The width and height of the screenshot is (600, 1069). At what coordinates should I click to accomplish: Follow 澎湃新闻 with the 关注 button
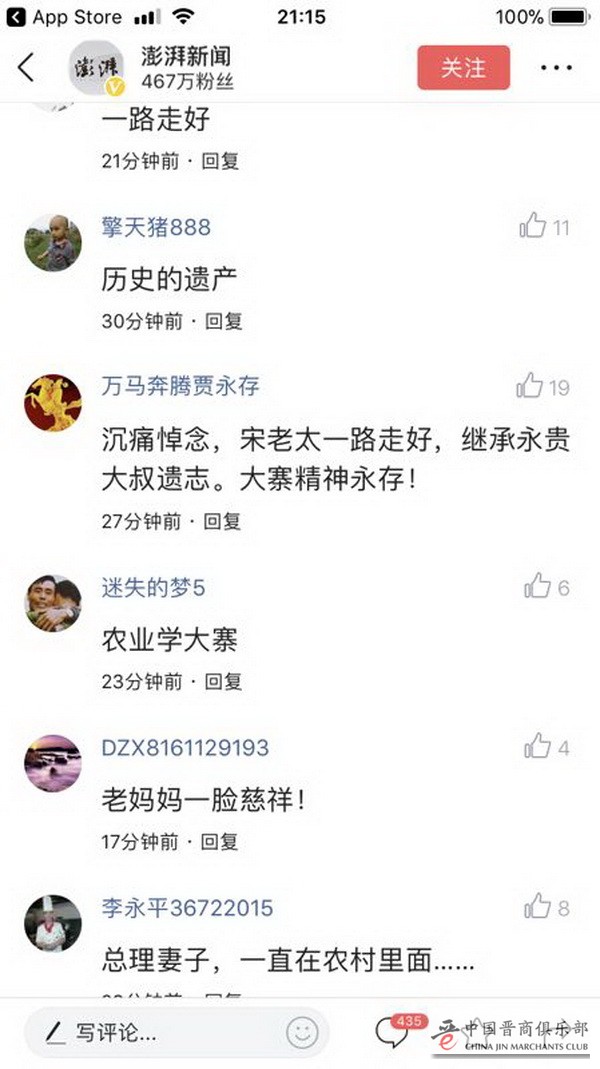(x=463, y=68)
